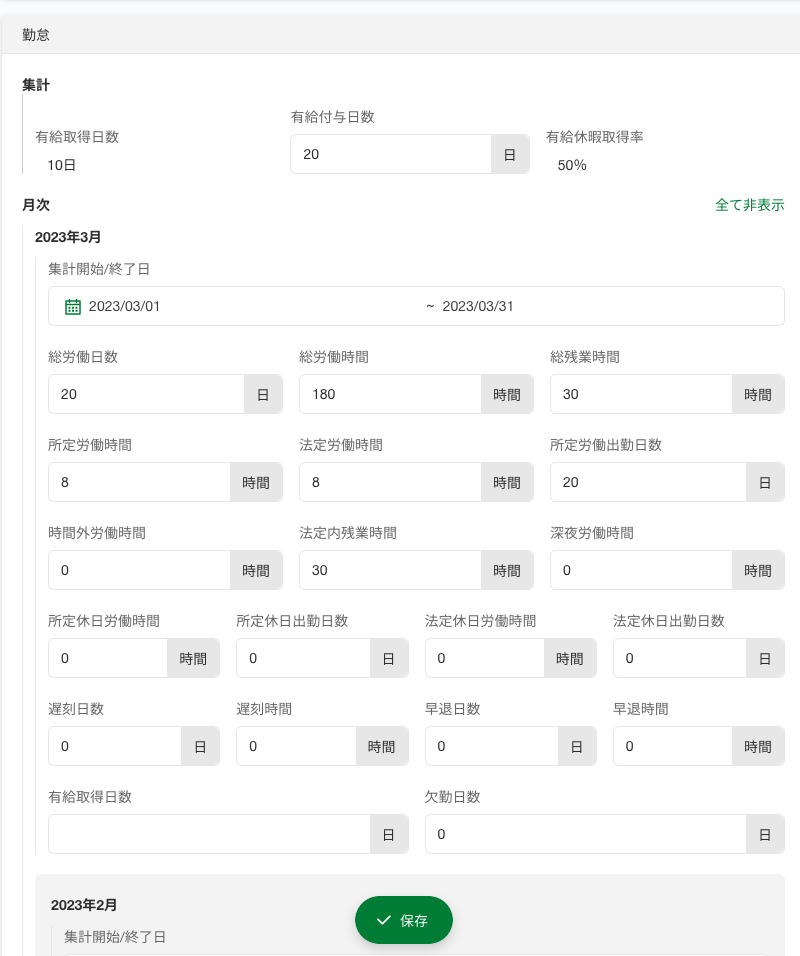Edit the 総労働時間 field

point(389,394)
